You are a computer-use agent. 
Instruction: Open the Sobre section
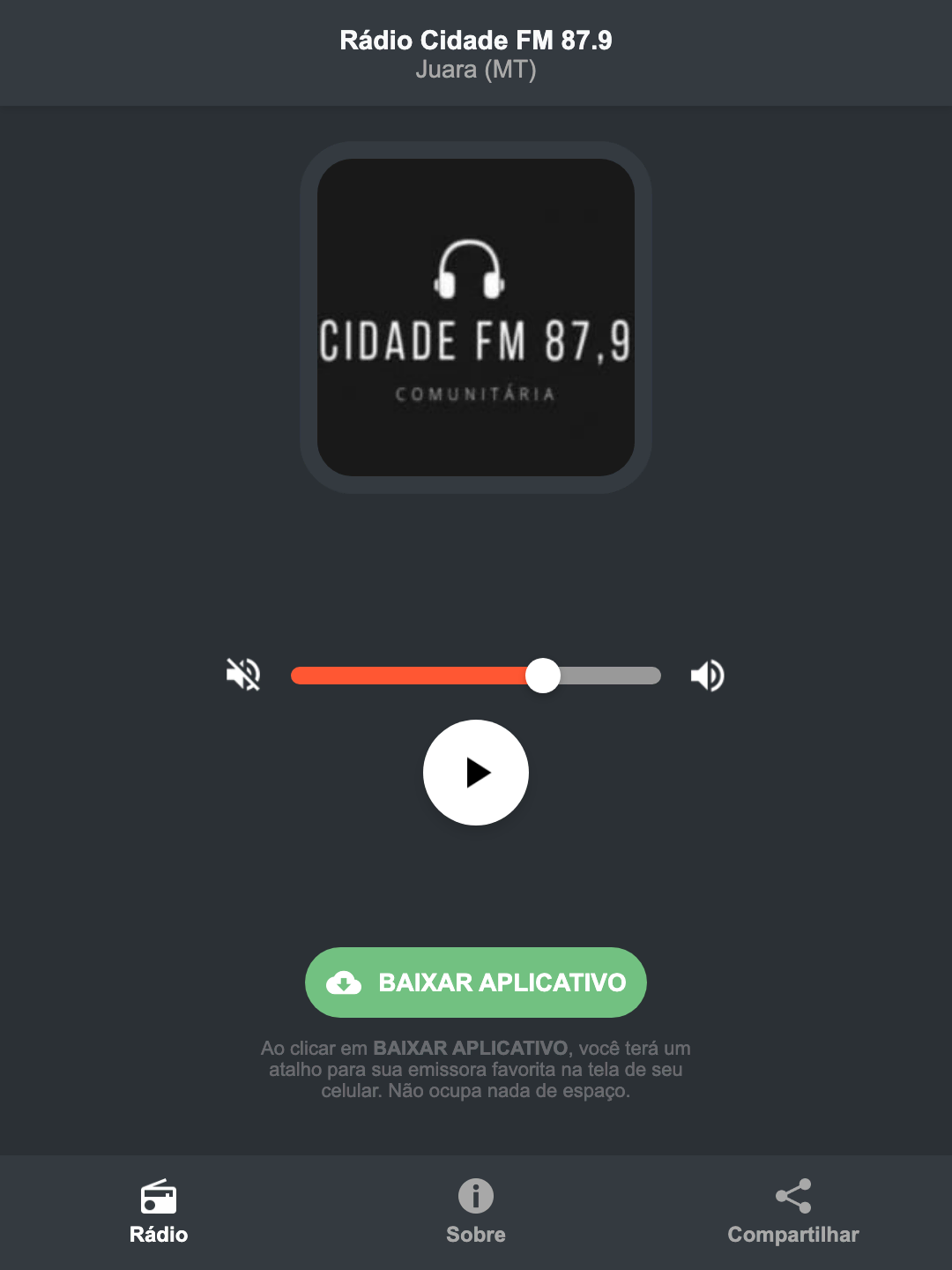coord(475,1235)
